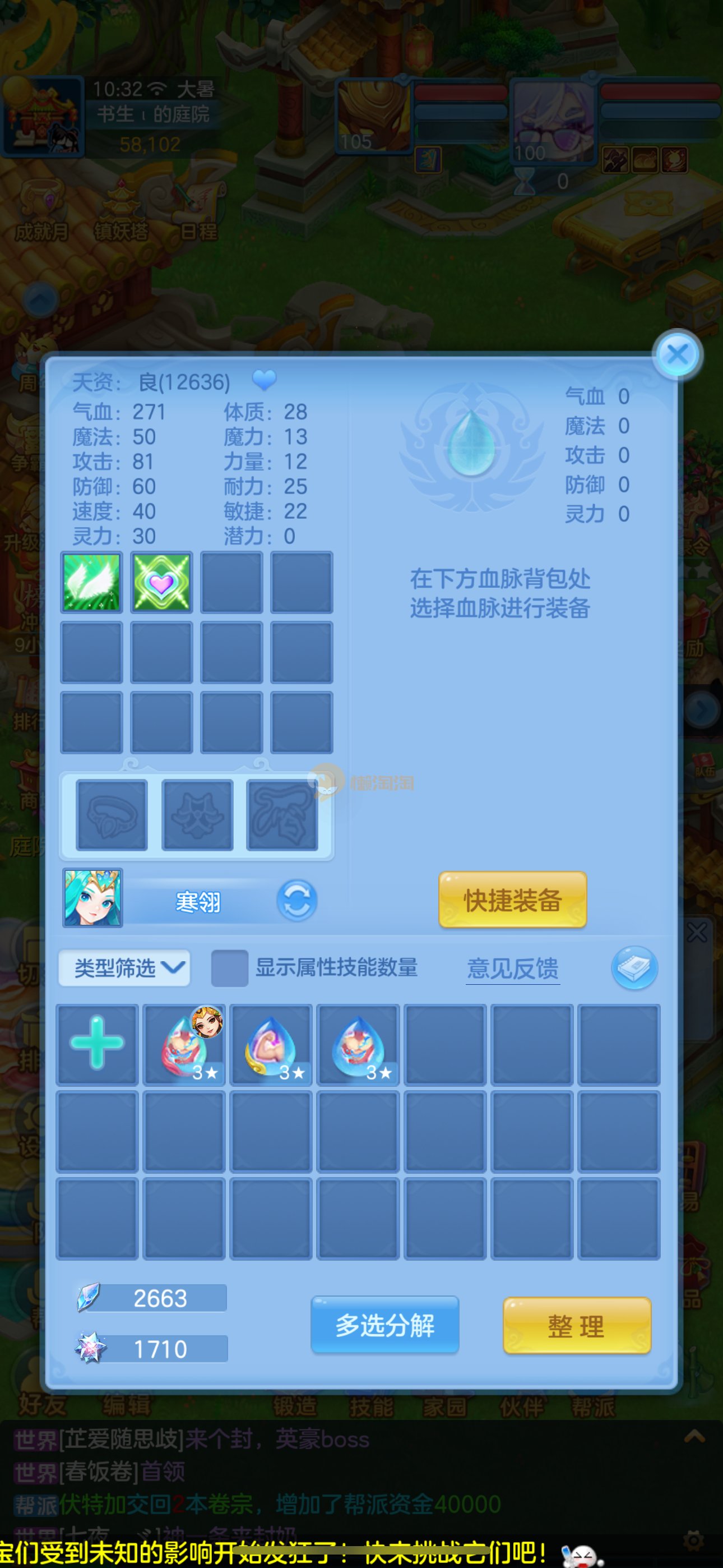
Task: Enable the 显示属性技能数量 checkbox
Action: pyautogui.click(x=229, y=968)
